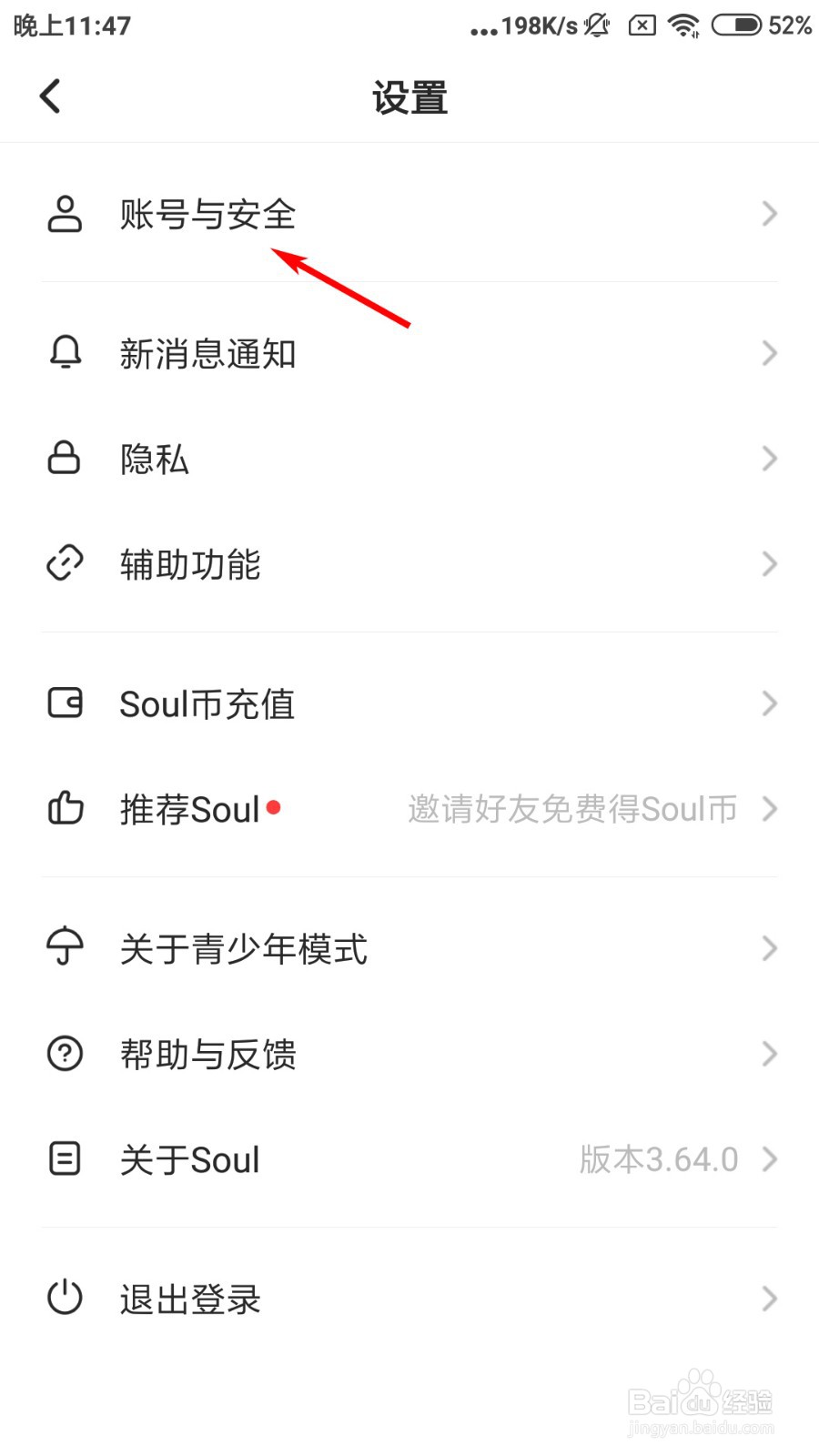Open 关于青少年模式 info

click(x=243, y=949)
